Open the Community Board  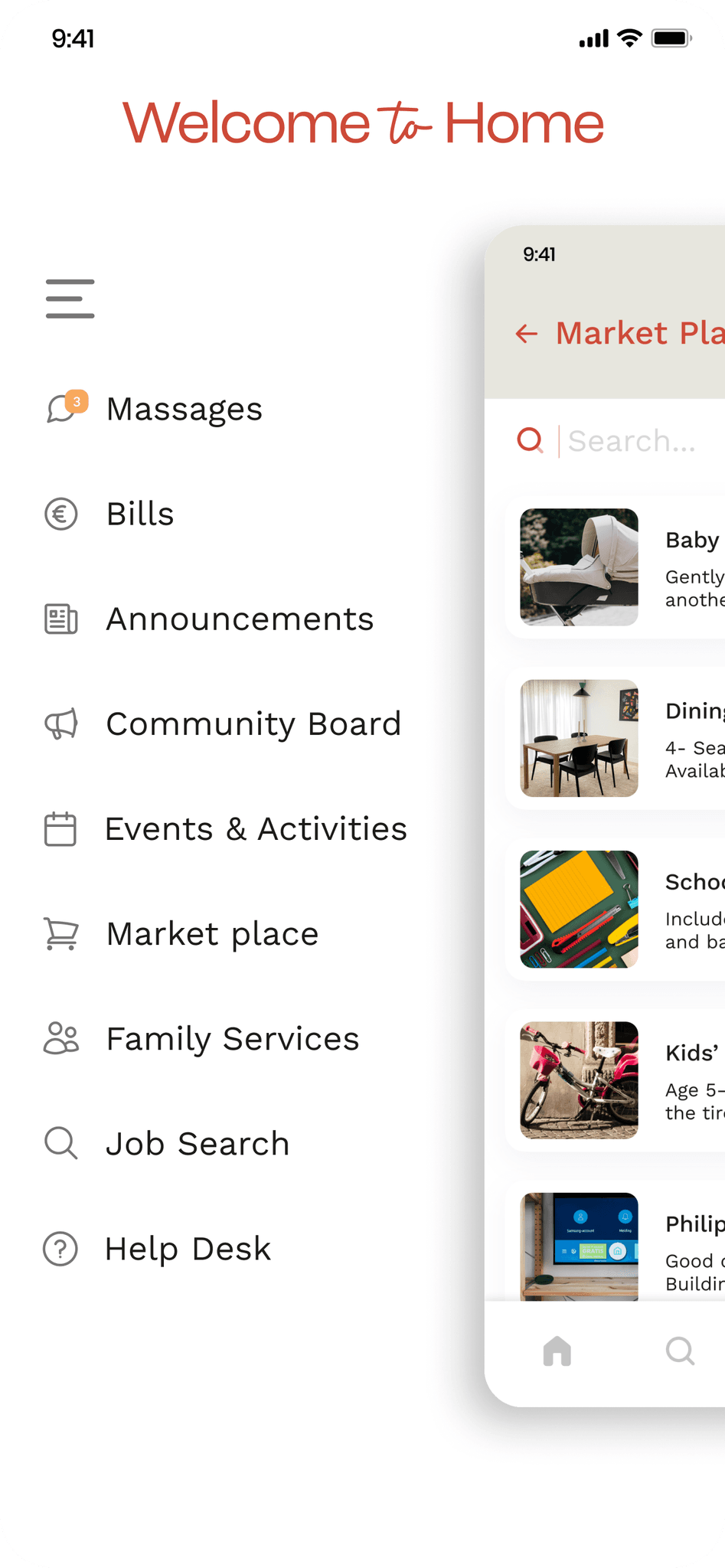[x=222, y=724]
